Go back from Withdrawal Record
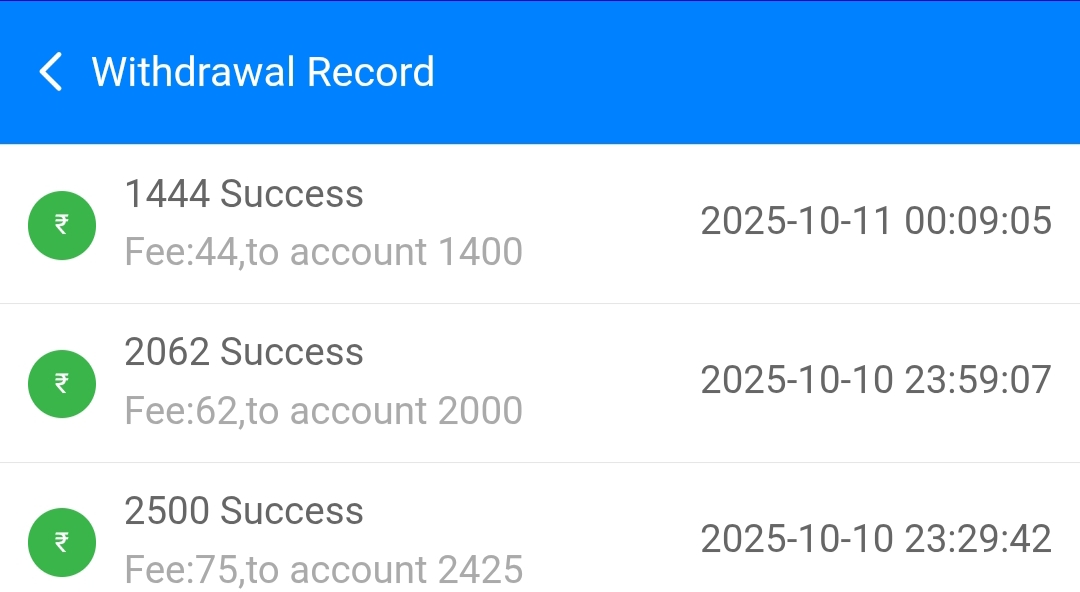This screenshot has width=1080, height=592. point(50,72)
